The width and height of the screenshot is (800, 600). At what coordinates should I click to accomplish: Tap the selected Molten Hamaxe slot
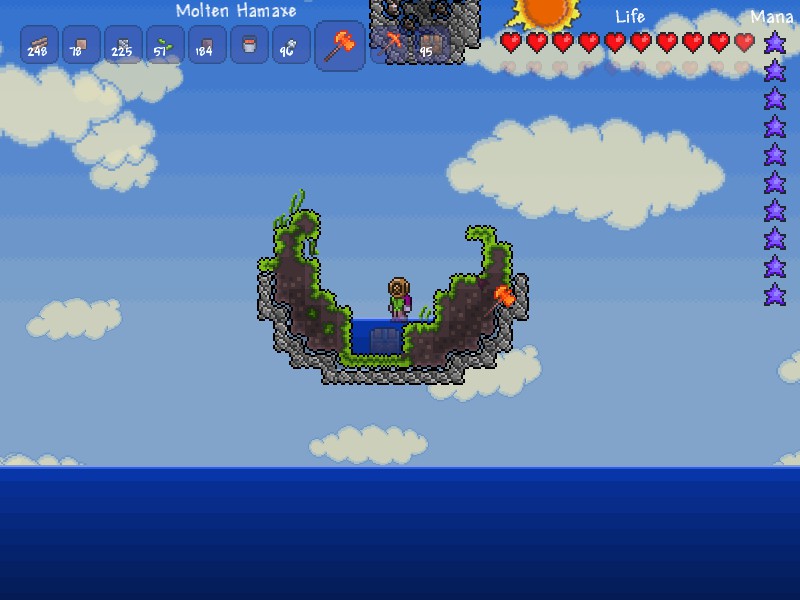[340, 45]
